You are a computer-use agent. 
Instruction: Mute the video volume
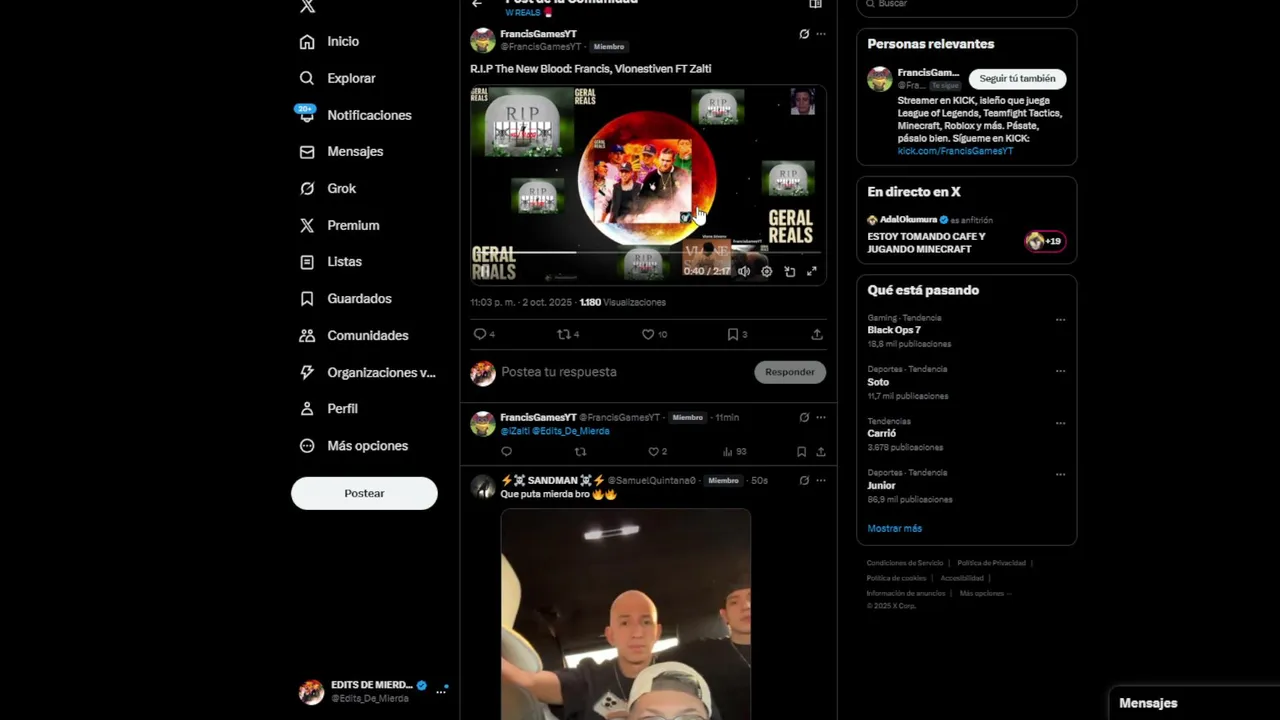point(744,271)
